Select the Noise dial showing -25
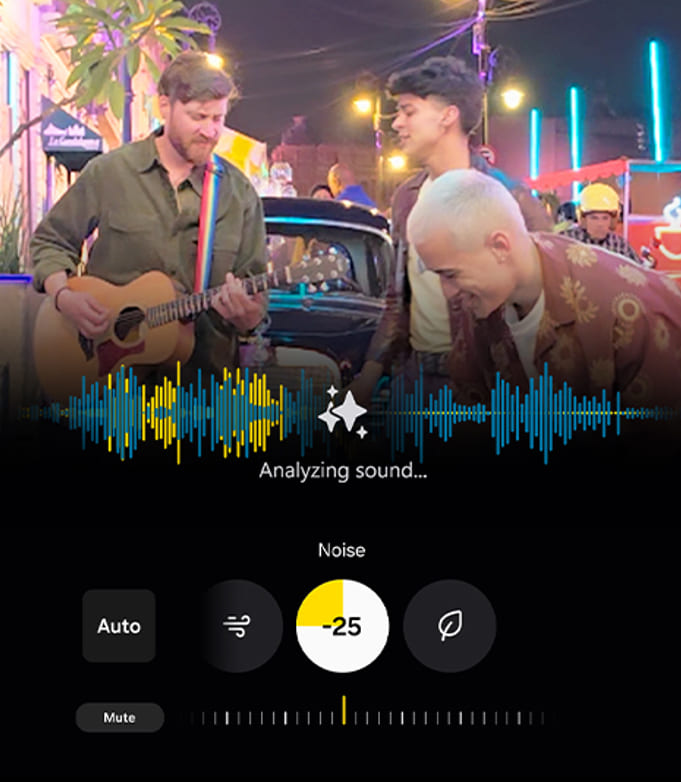Viewport: 681px width, 782px height. point(343,626)
